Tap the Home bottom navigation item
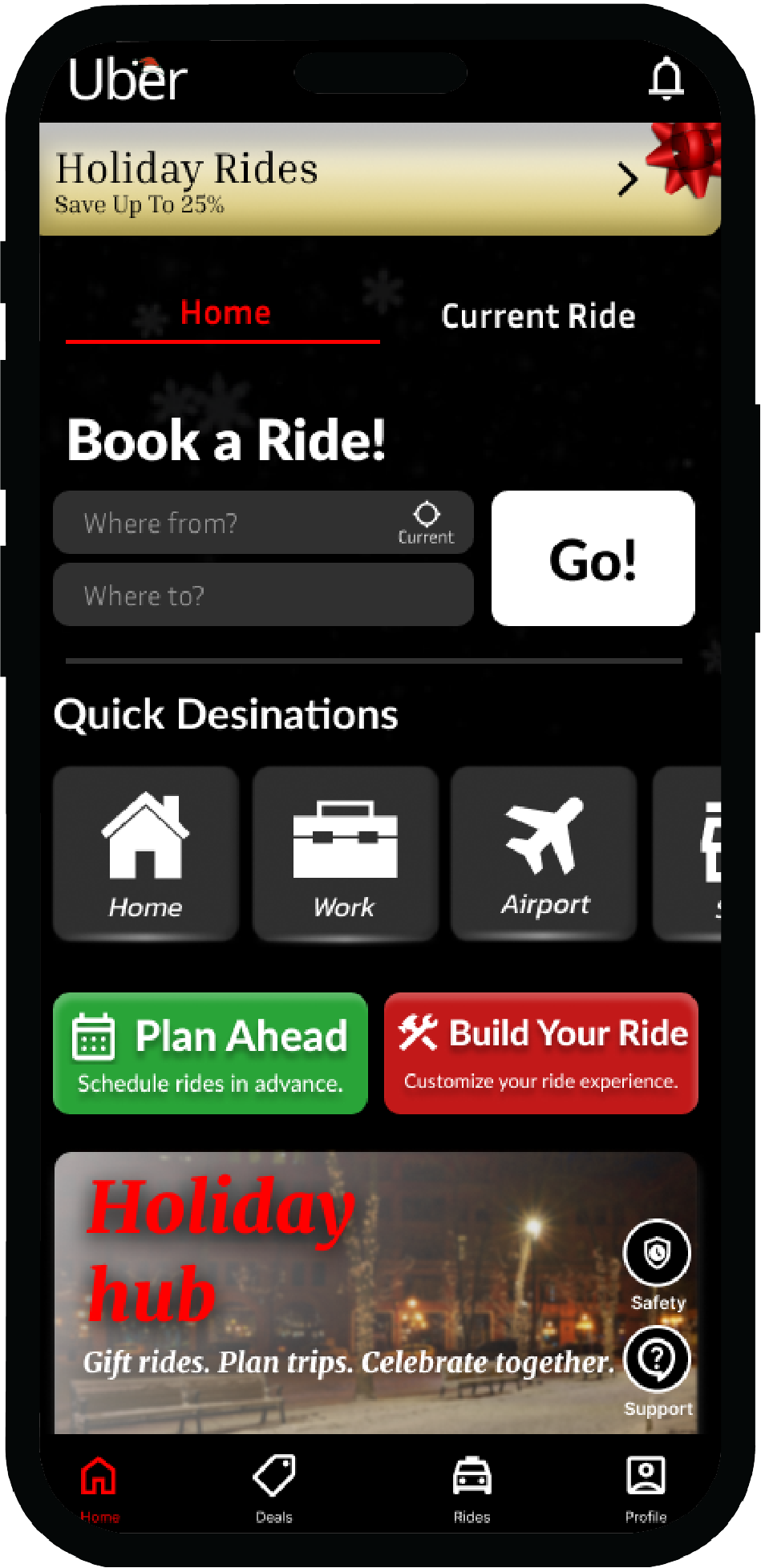 pyautogui.click(x=99, y=1488)
